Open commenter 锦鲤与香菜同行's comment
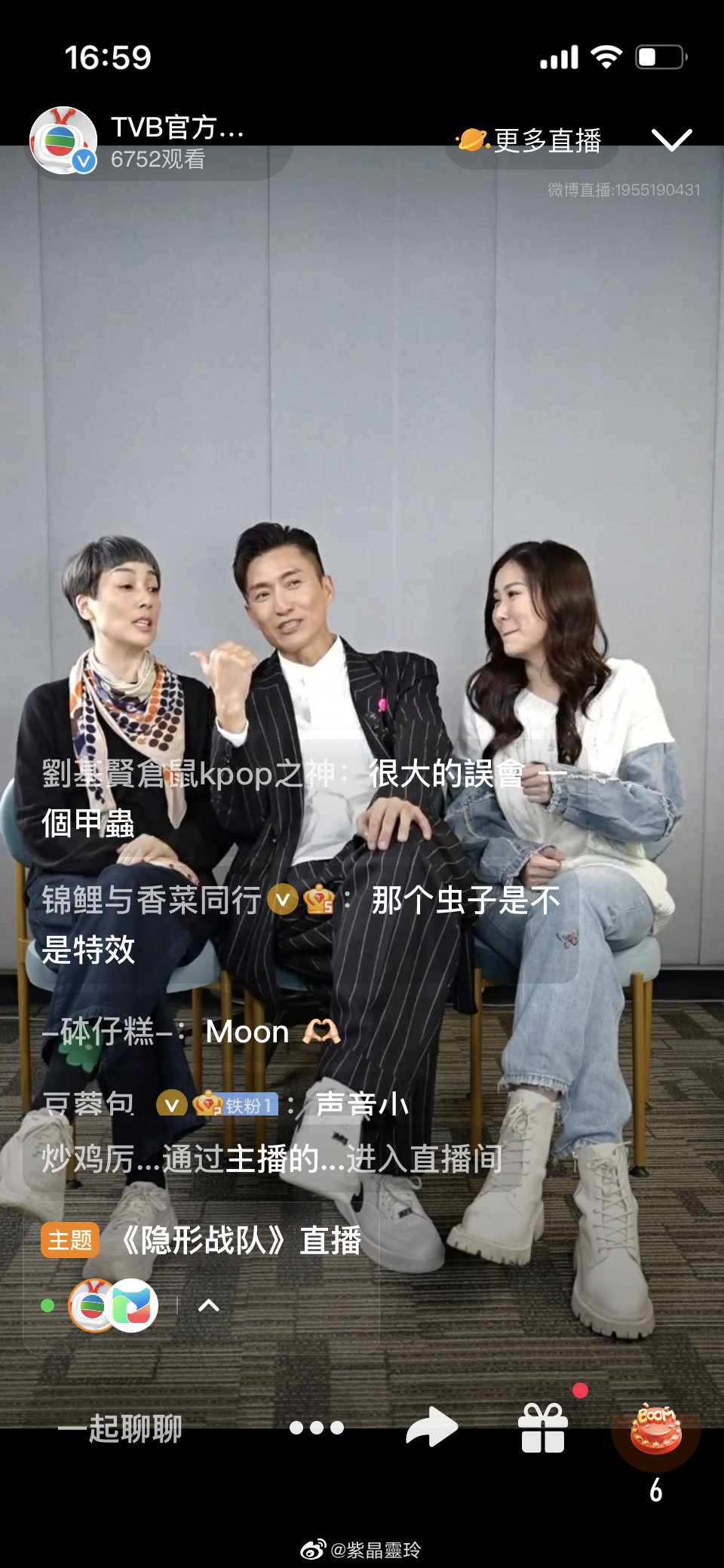724x1568 pixels. [x=302, y=925]
